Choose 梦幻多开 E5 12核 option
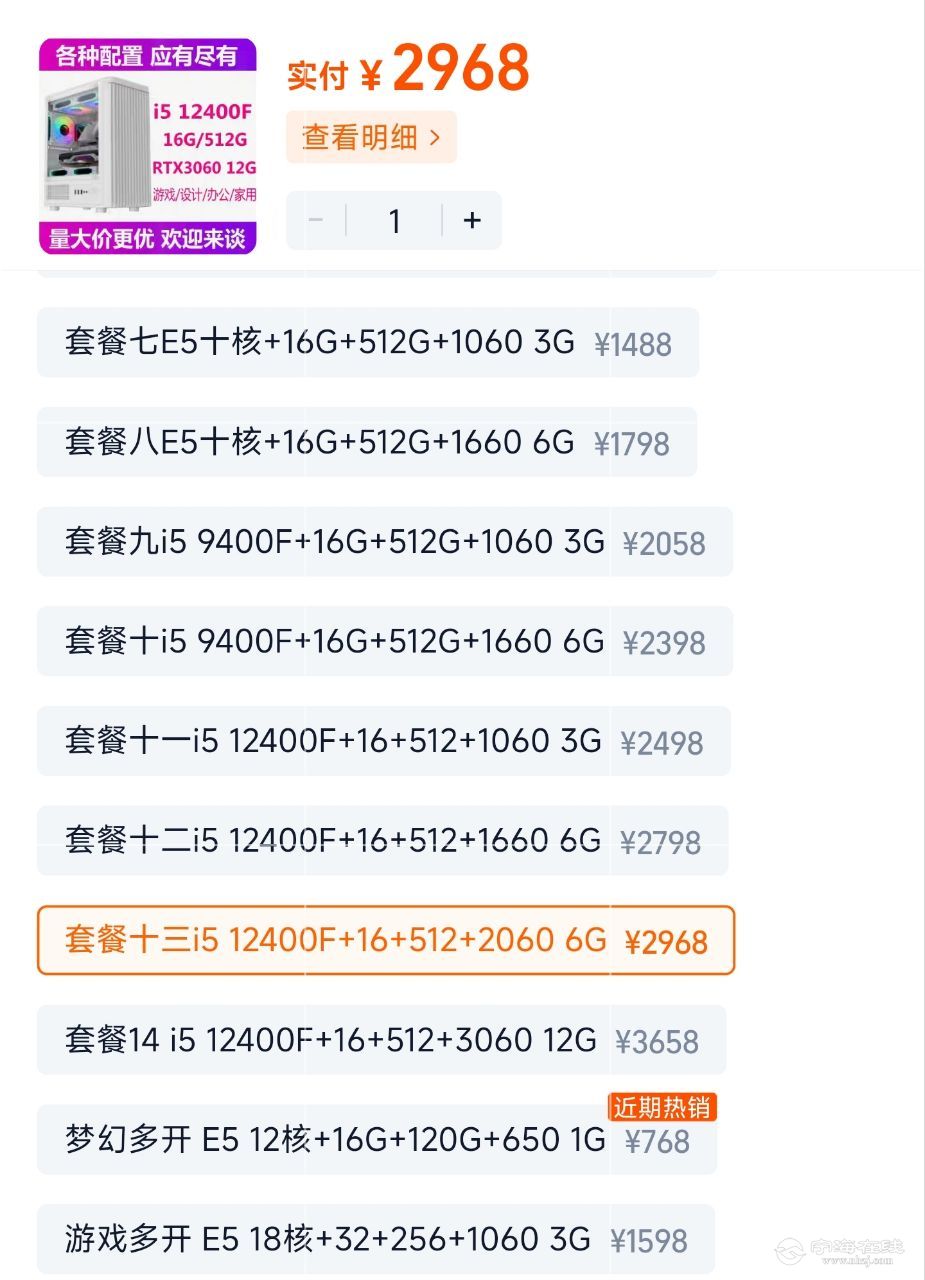Image resolution: width=925 pixels, height=1280 pixels. click(376, 1140)
